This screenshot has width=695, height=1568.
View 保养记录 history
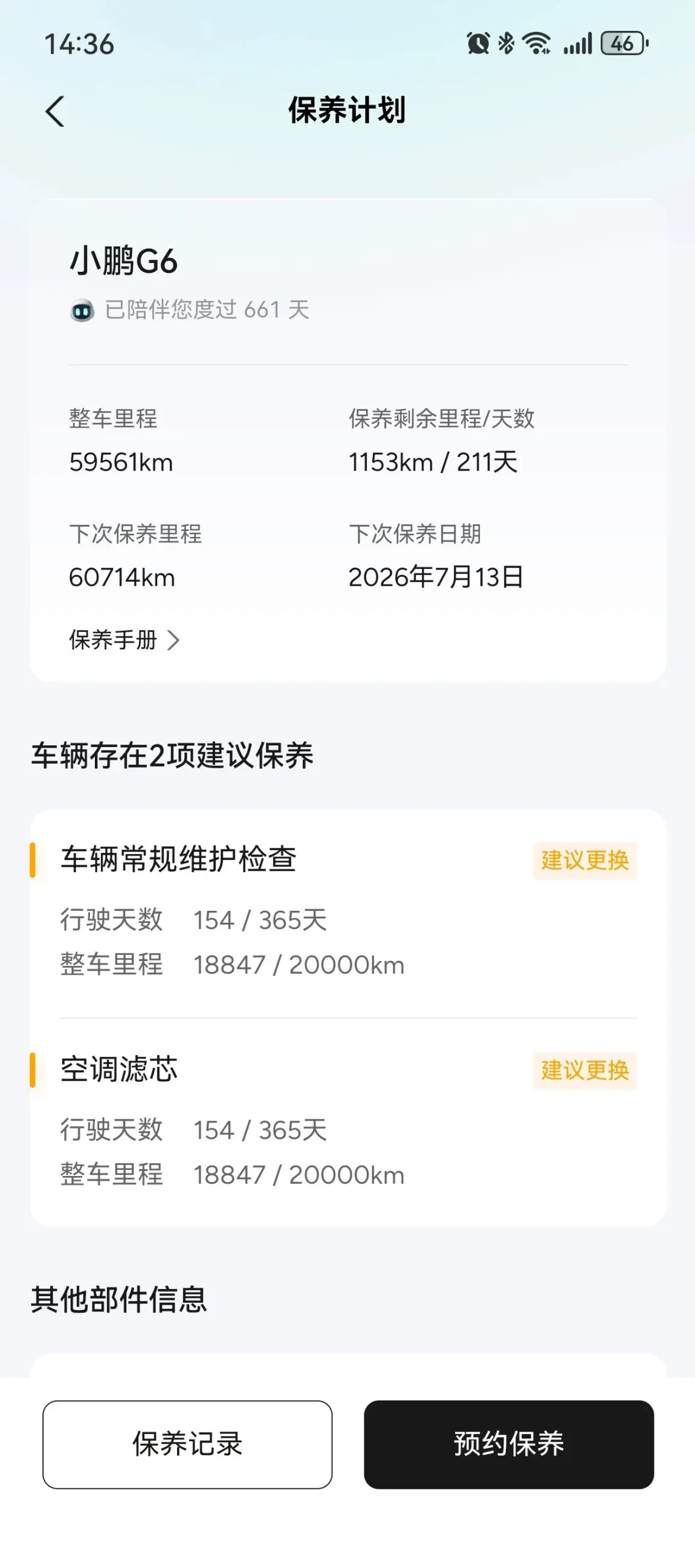187,1444
